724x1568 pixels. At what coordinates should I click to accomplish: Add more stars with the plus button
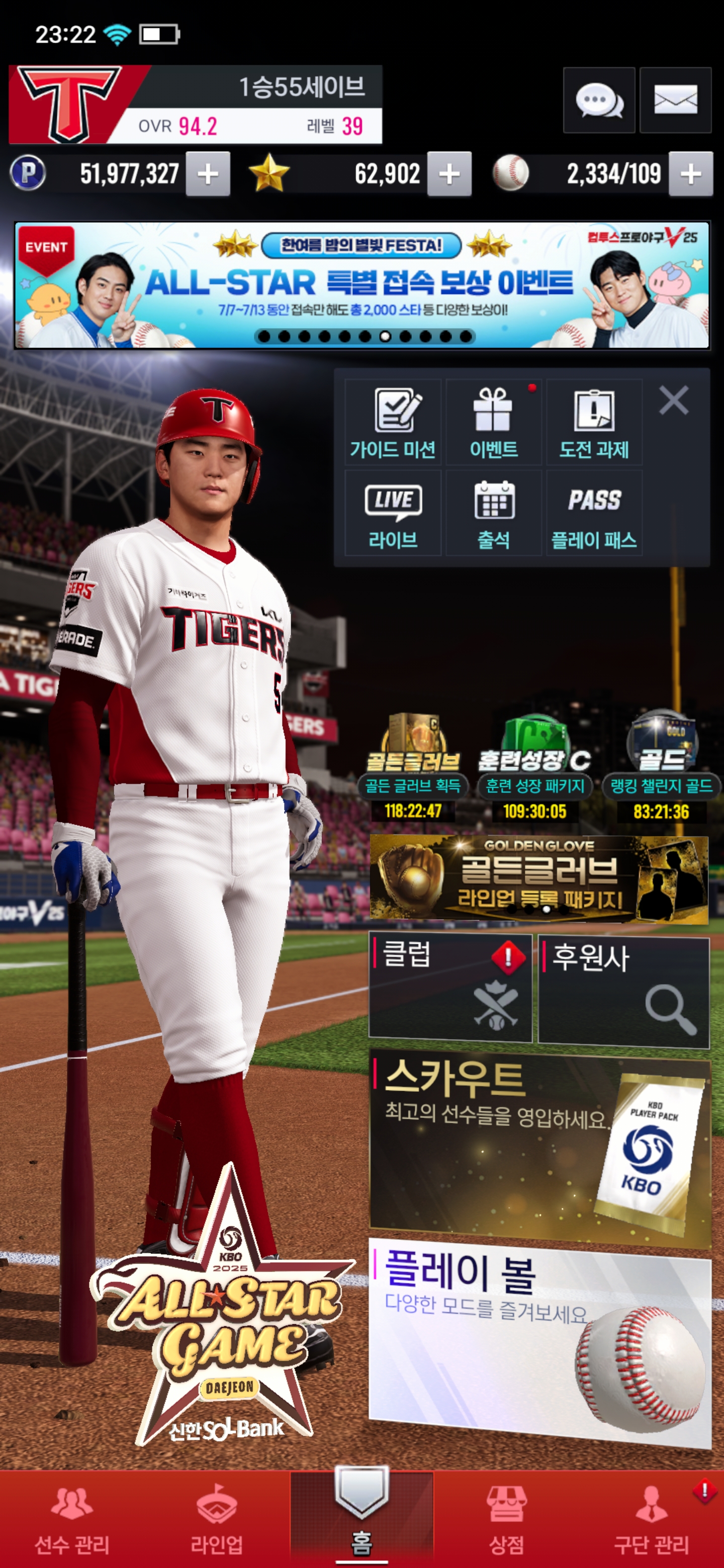coord(449,174)
